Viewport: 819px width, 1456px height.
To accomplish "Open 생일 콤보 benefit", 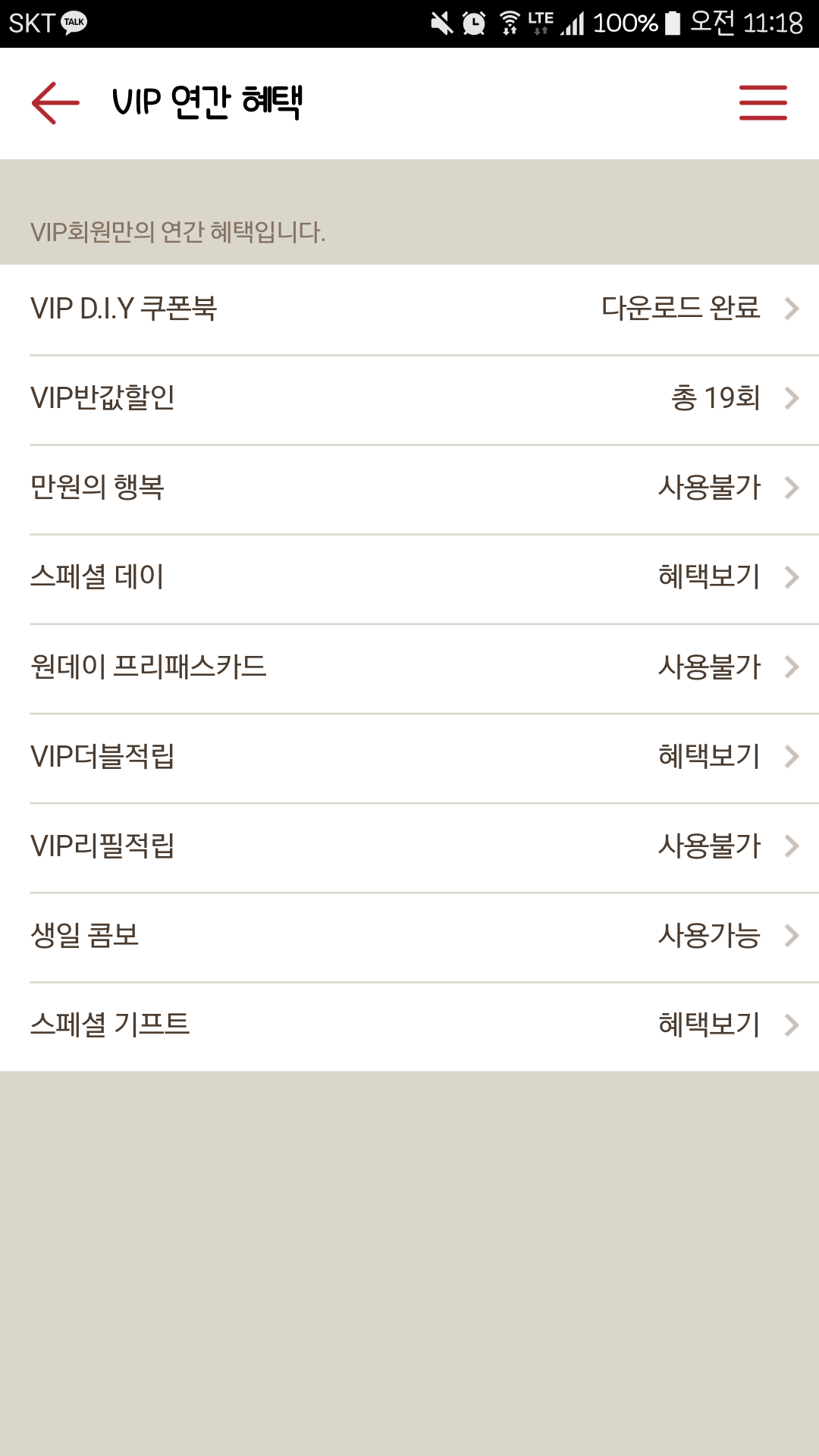I will (409, 936).
